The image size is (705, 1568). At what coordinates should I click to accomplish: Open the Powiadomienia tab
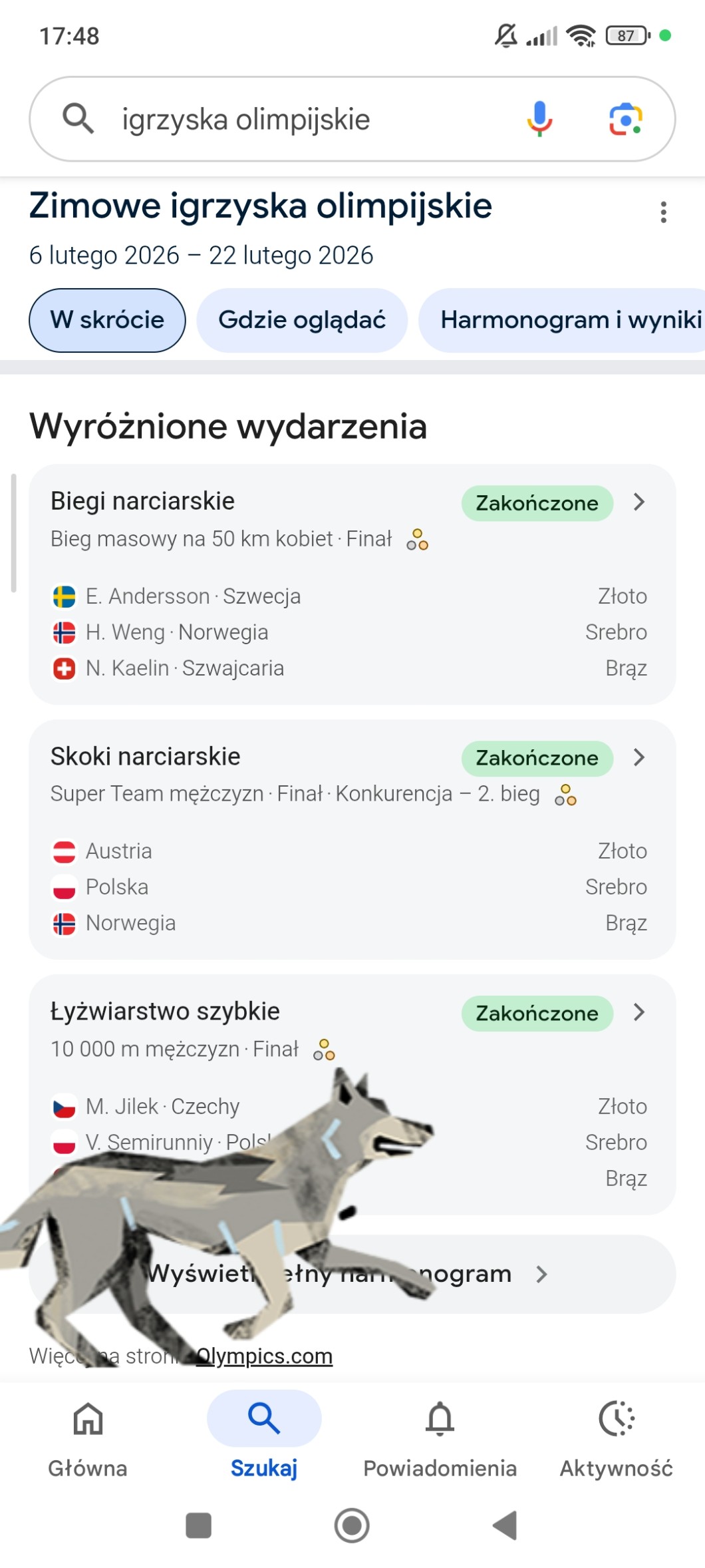(x=440, y=1436)
